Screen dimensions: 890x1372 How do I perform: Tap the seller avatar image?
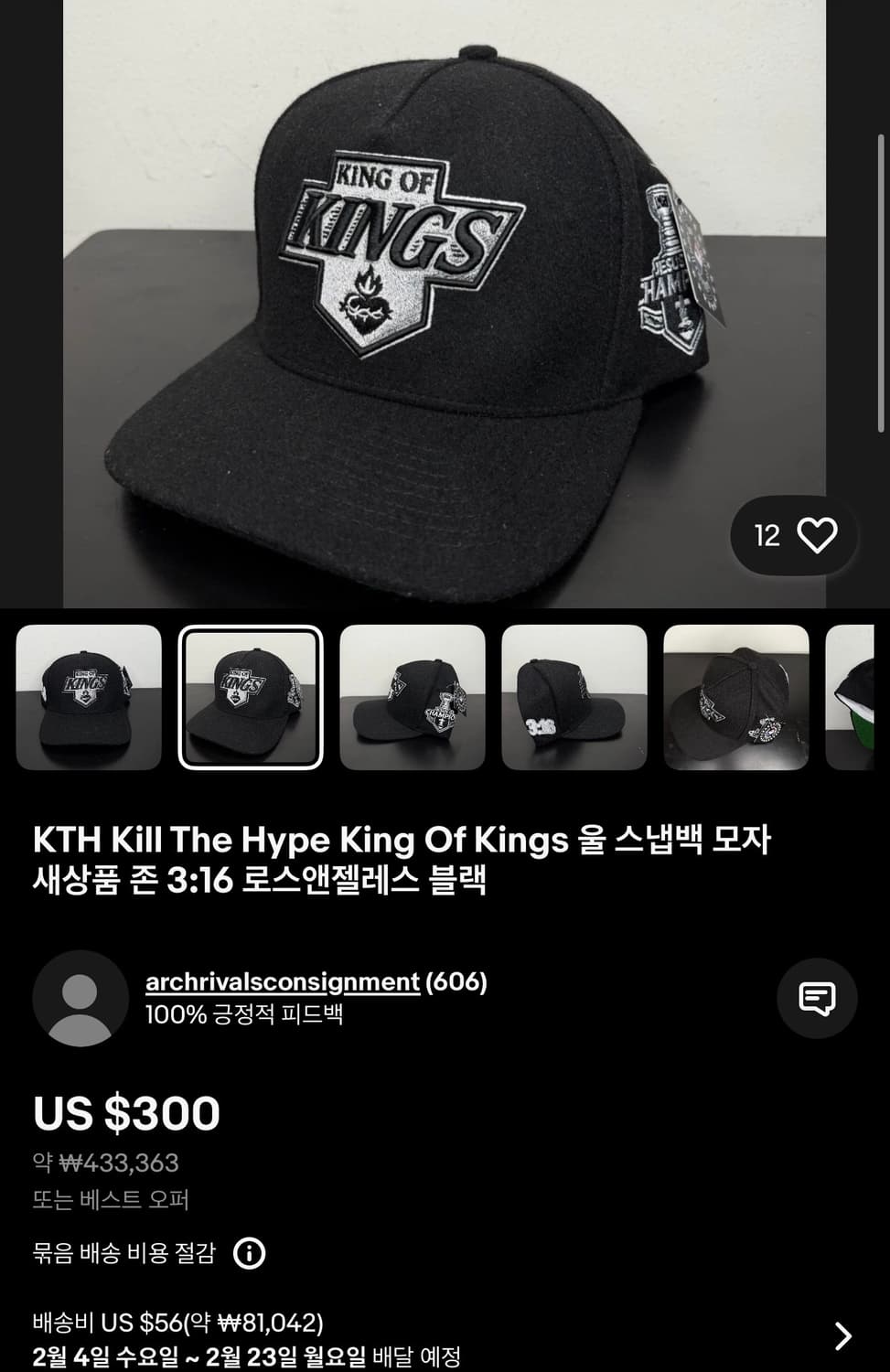(80, 999)
